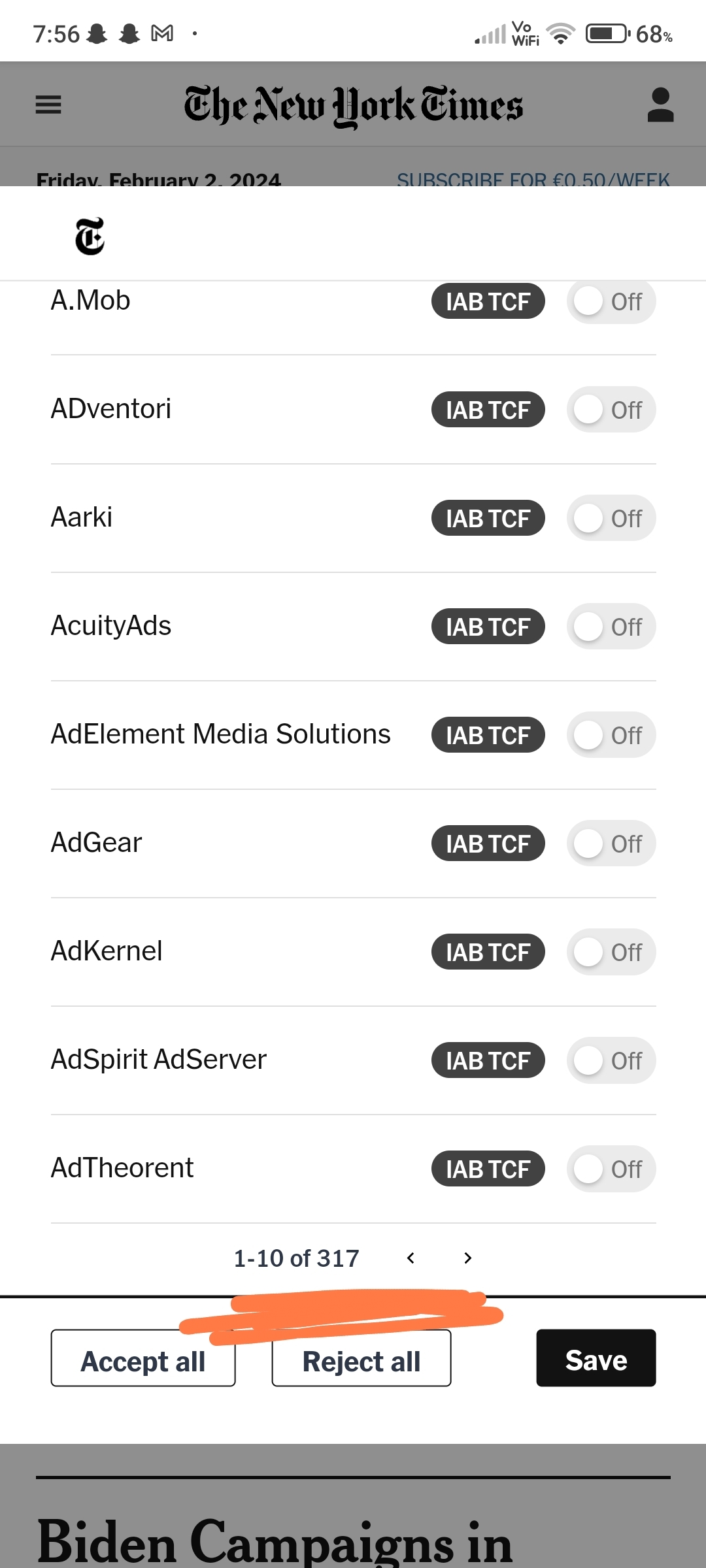Save the consent preferences

click(x=596, y=1358)
